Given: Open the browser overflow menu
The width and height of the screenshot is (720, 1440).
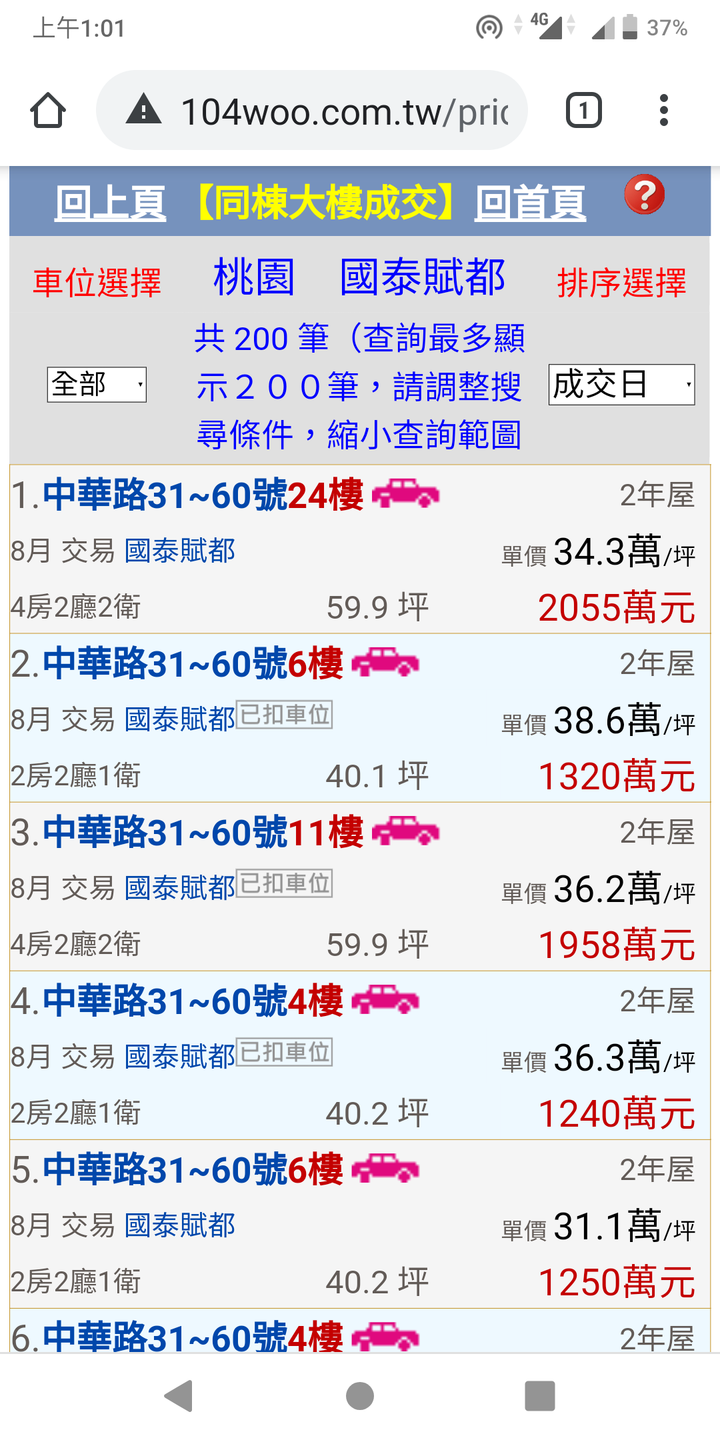Looking at the screenshot, I should pyautogui.click(x=664, y=110).
